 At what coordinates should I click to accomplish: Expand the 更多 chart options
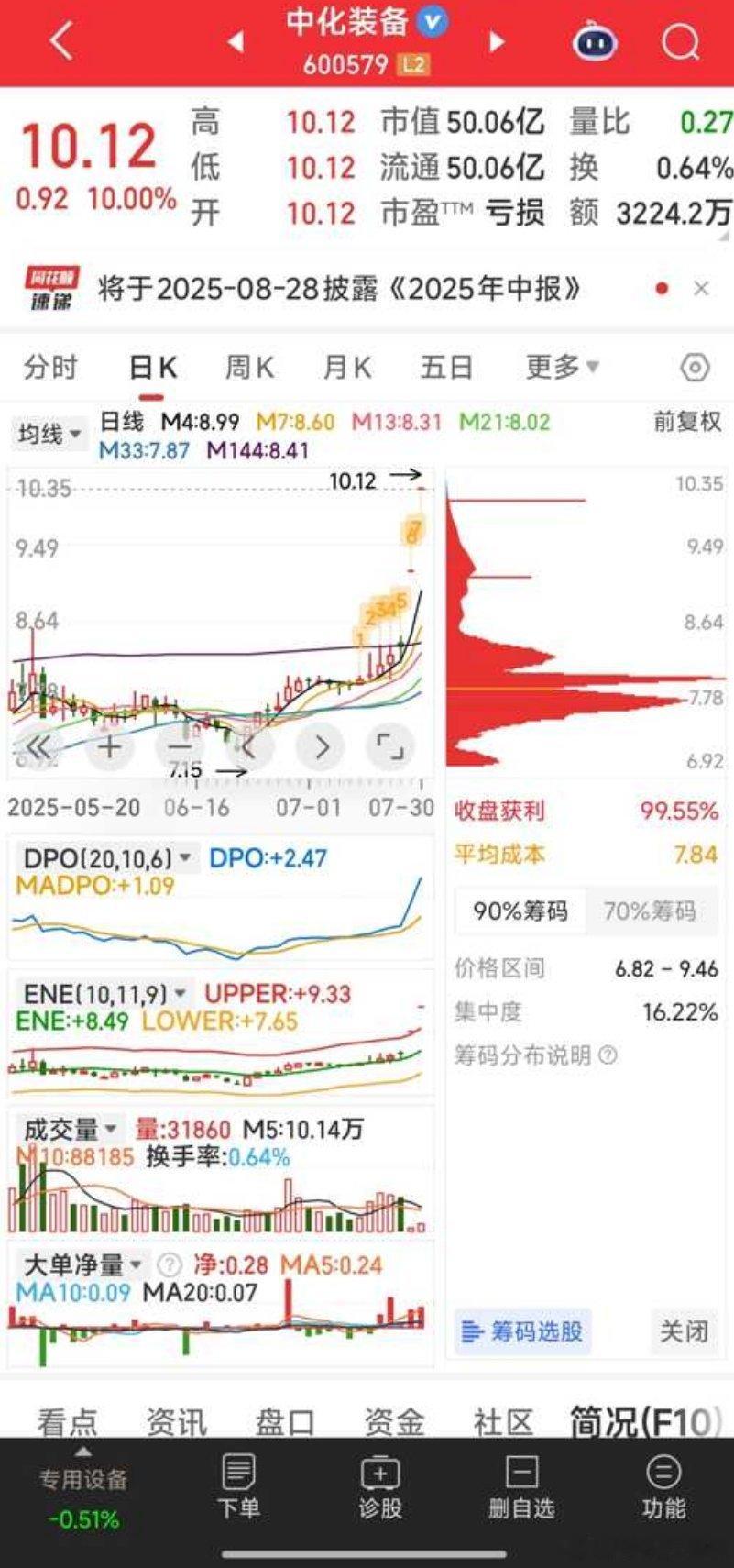coord(562,368)
